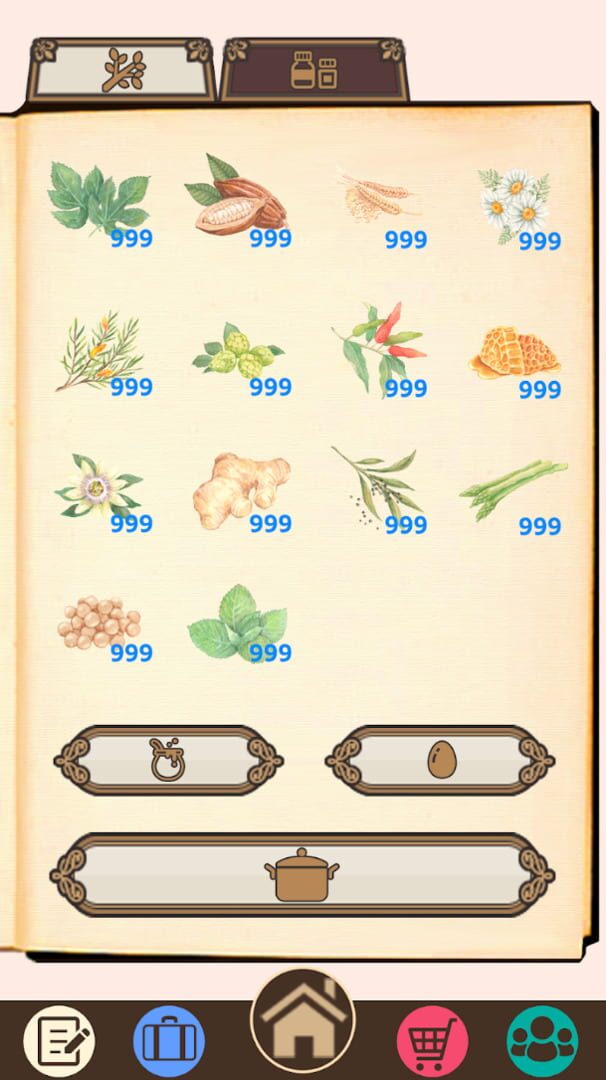Screen dimensions: 606x1080
Task: Open the suitcase inventory
Action: click(169, 1041)
